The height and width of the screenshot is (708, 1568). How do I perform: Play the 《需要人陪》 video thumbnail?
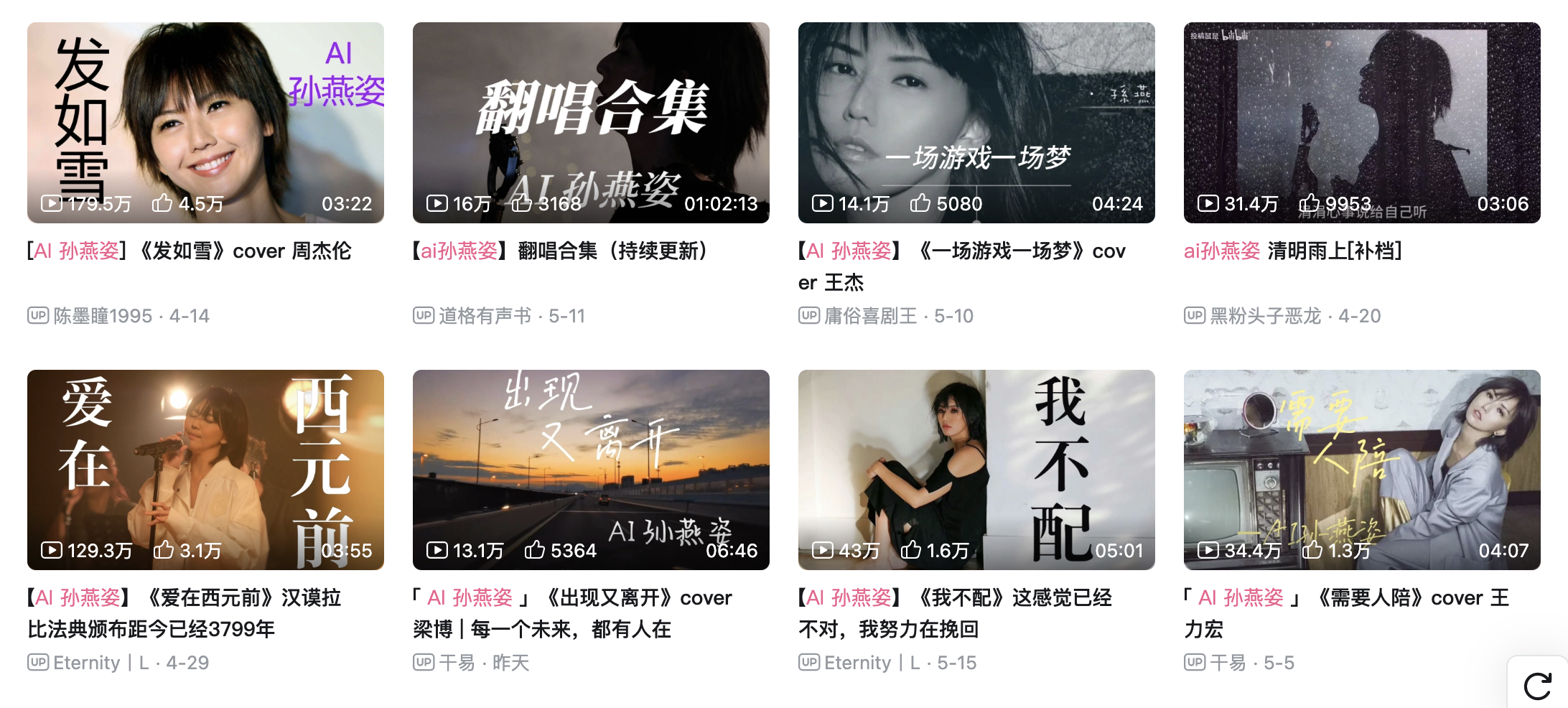[1362, 470]
